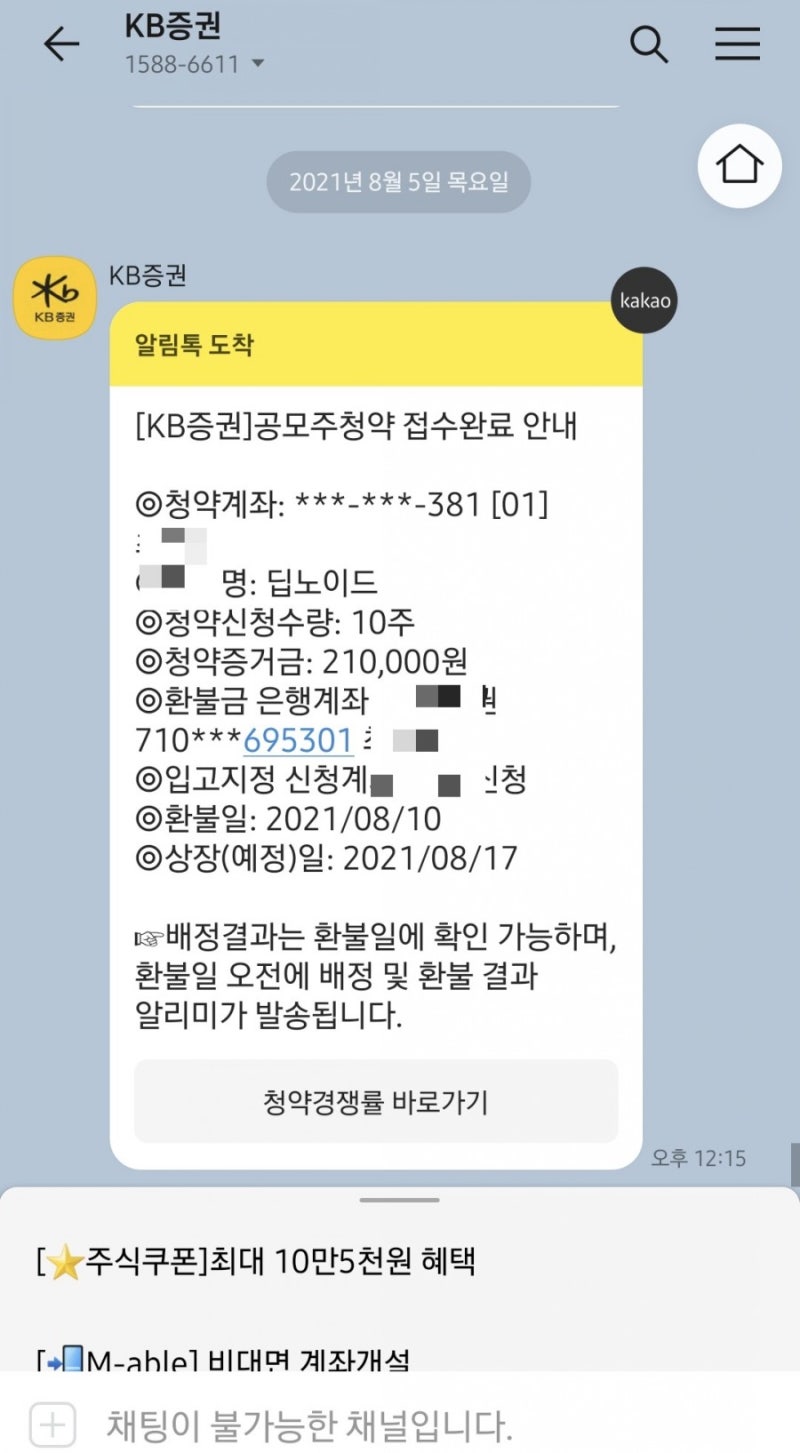Open the hamburger menu for channel options
This screenshot has width=800, height=1453.
pyautogui.click(x=738, y=44)
